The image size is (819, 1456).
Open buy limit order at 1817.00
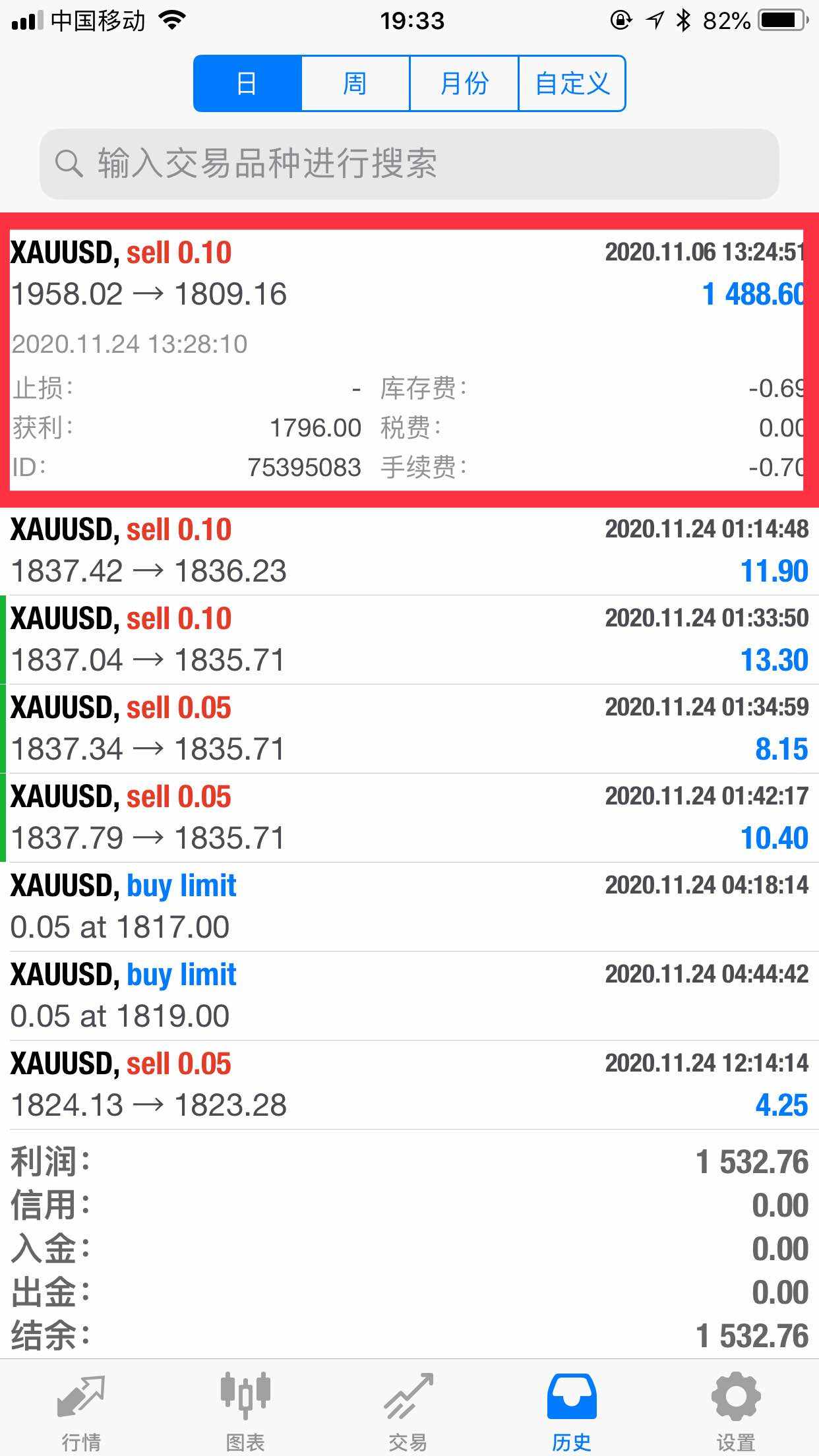tap(409, 907)
